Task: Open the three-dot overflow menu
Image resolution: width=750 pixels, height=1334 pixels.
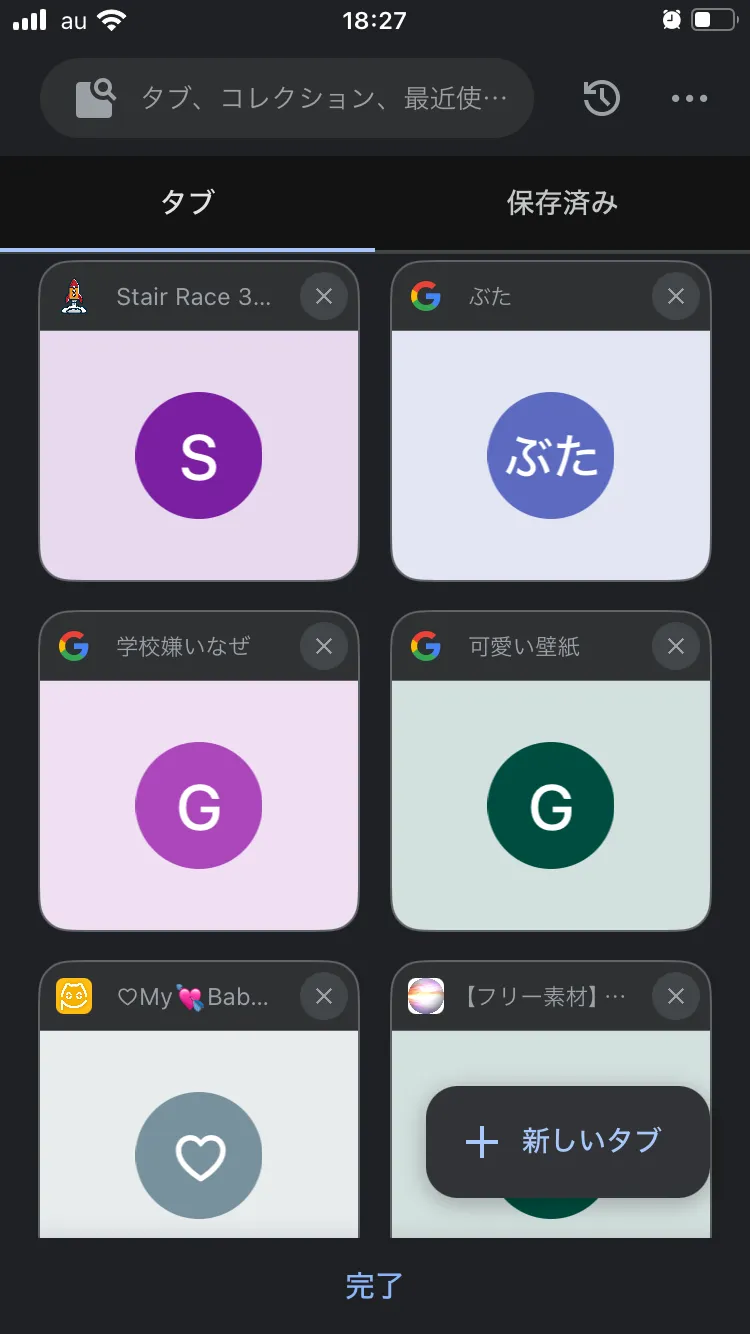Action: [689, 98]
